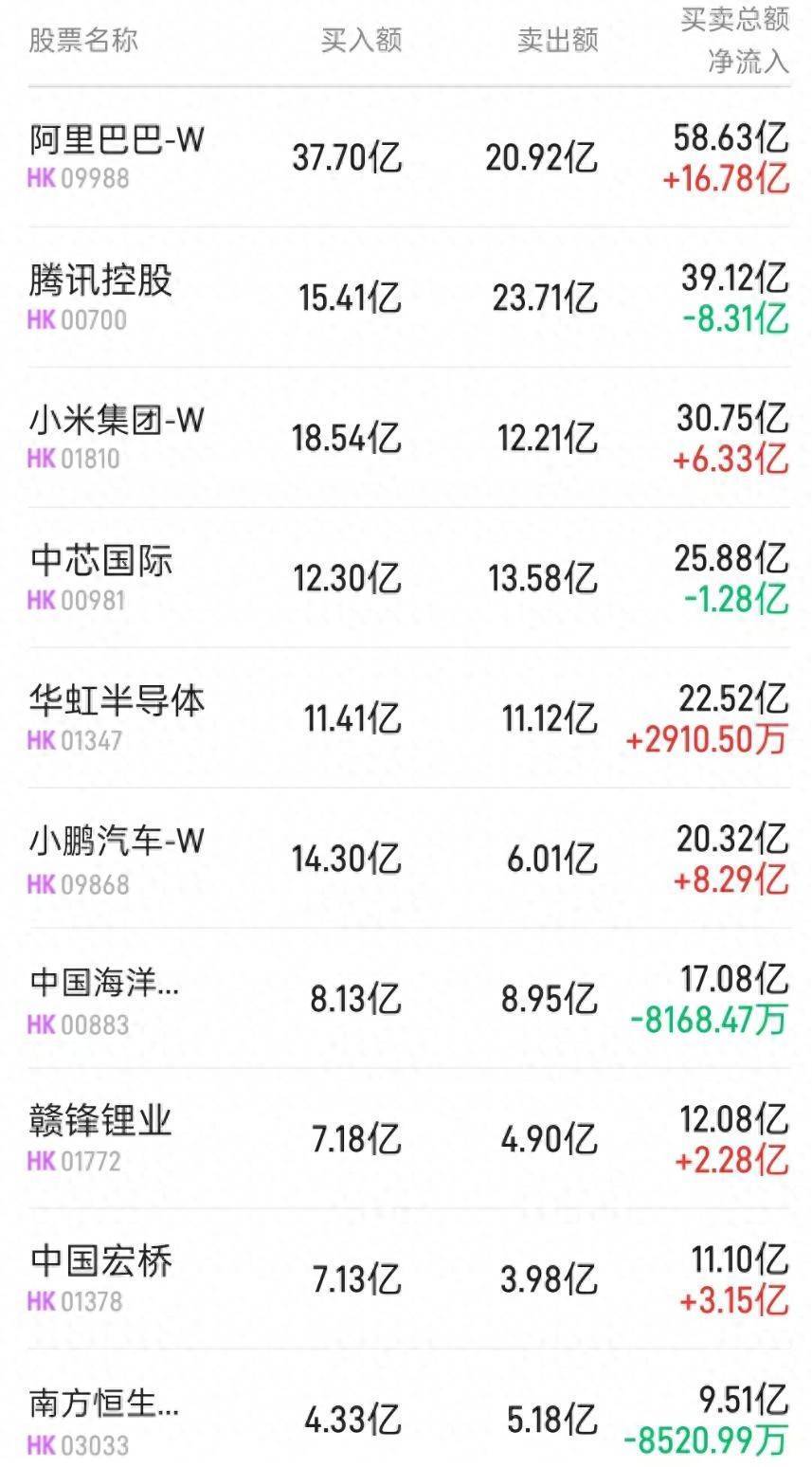Select the 小米集团-W row
Viewport: 812px width, 1467px height.
tap(117, 421)
